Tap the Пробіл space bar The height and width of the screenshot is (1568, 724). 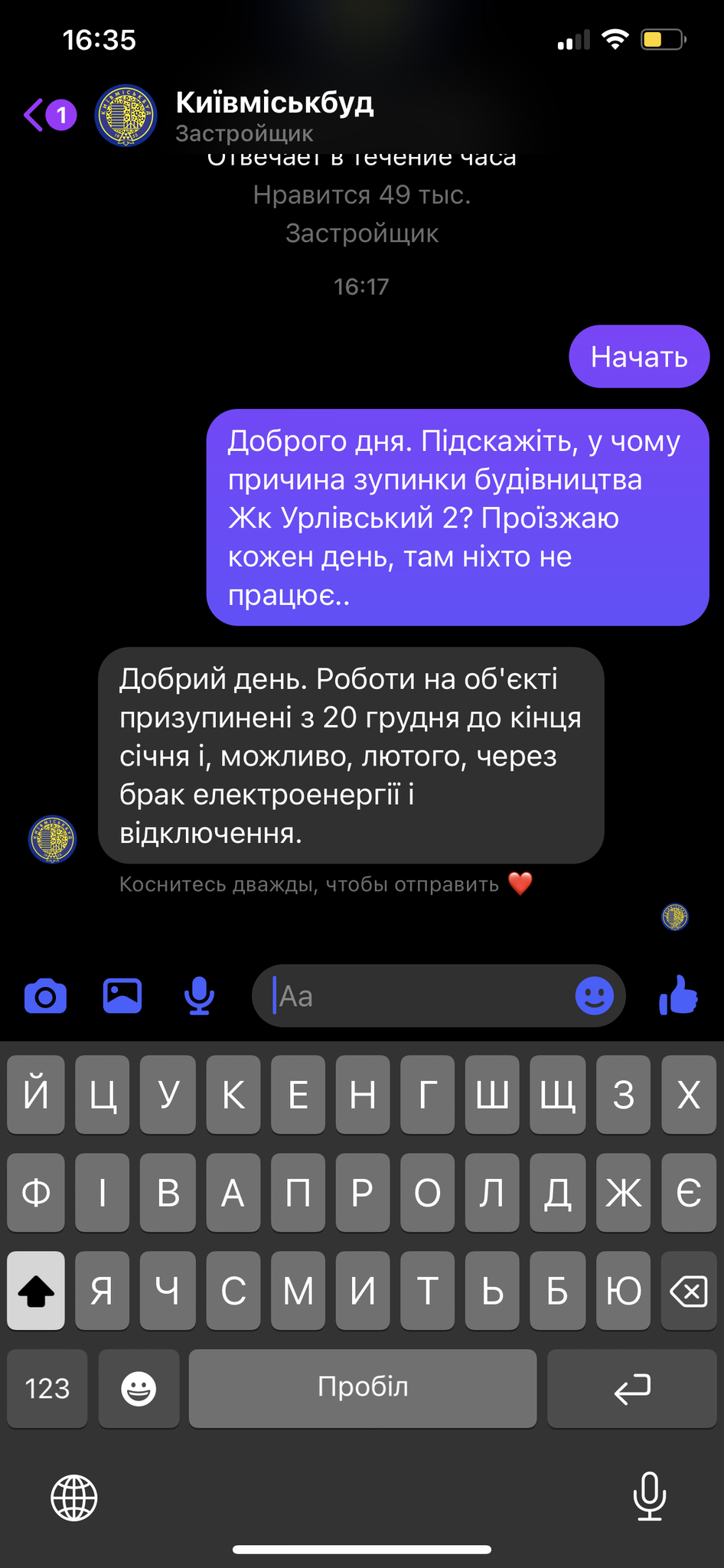[x=362, y=1388]
